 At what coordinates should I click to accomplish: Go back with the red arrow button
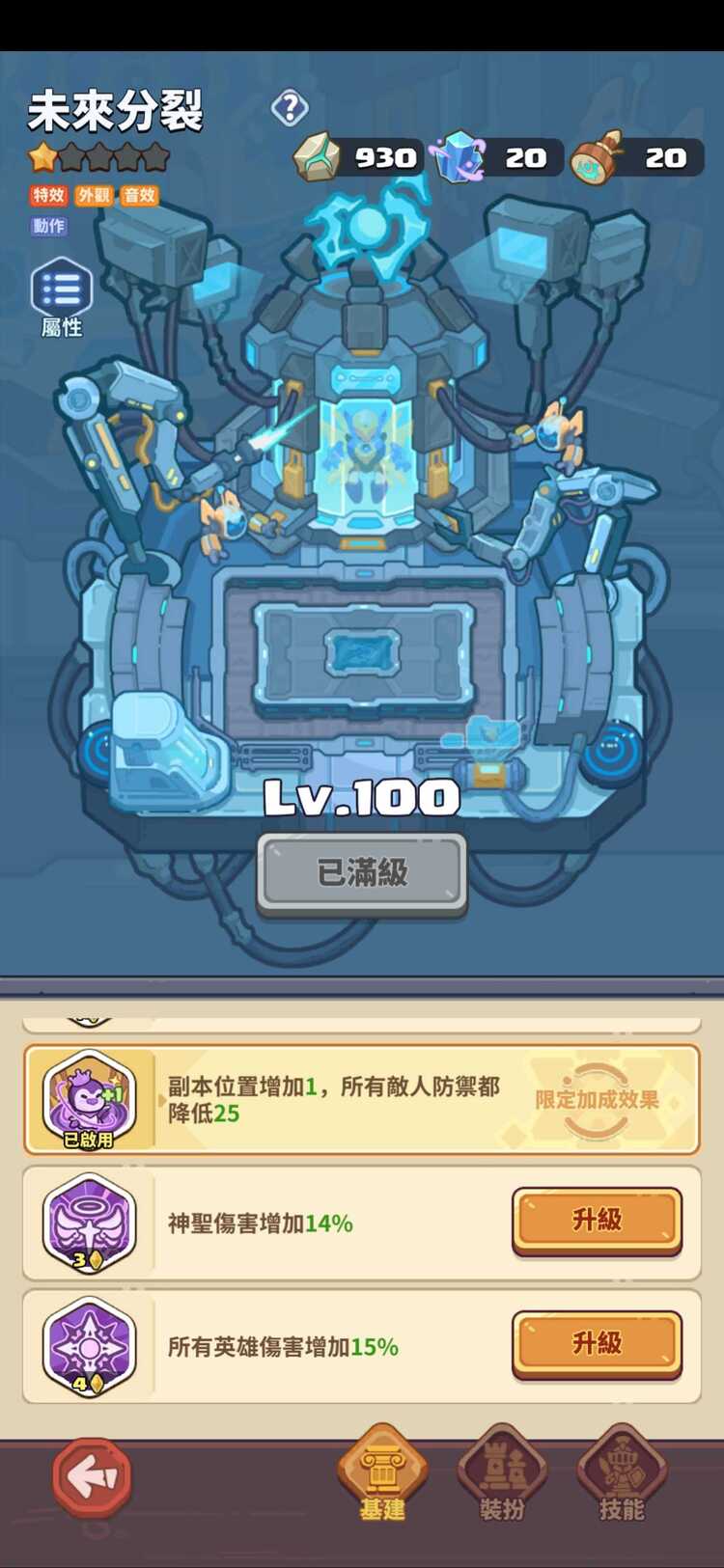click(92, 1477)
